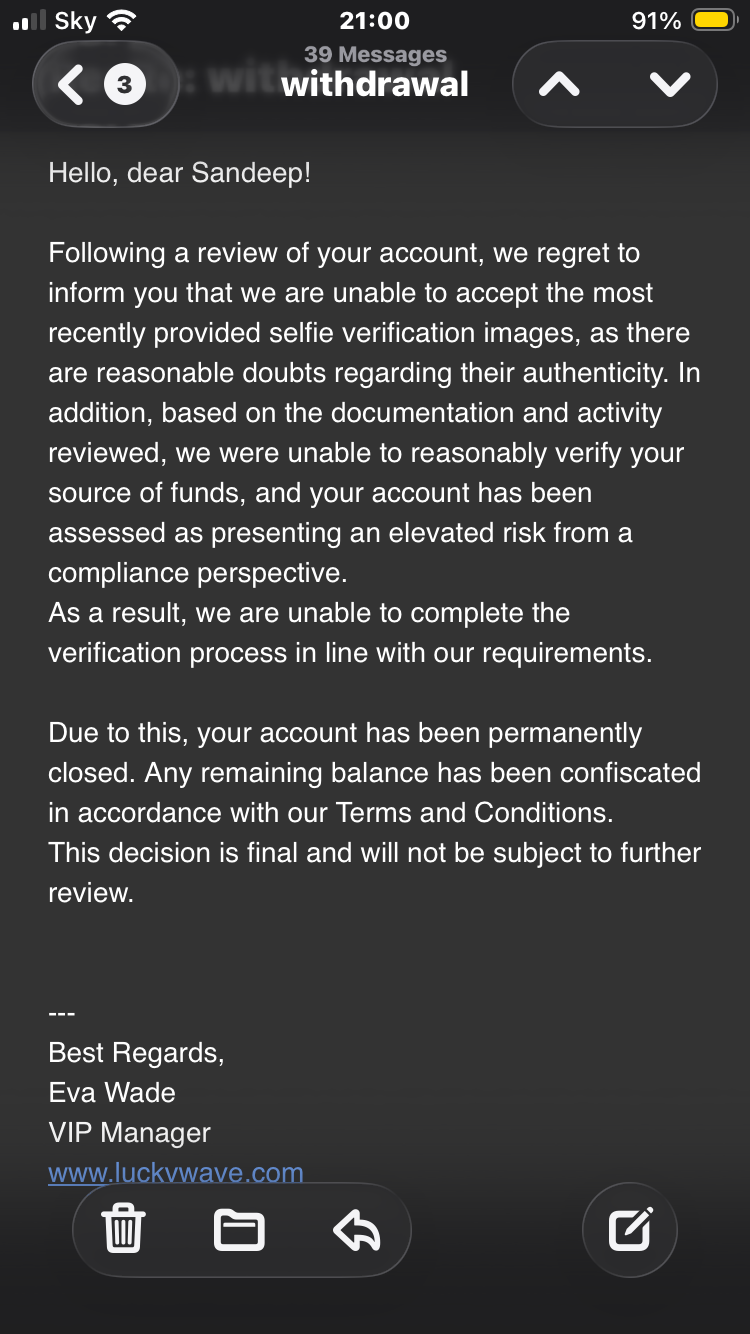Compose a new email
750x1334 pixels.
point(630,1230)
